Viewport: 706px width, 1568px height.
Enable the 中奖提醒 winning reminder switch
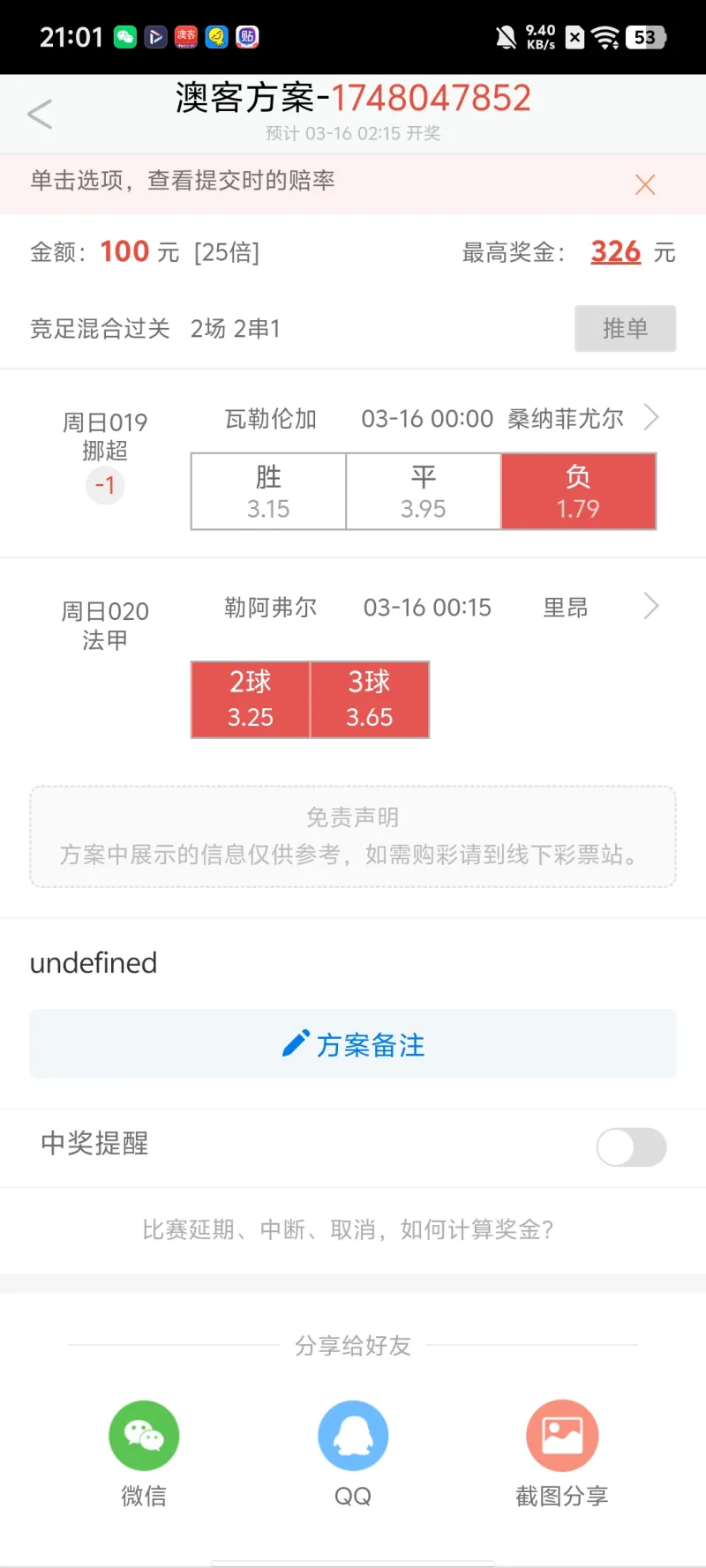click(x=631, y=1147)
